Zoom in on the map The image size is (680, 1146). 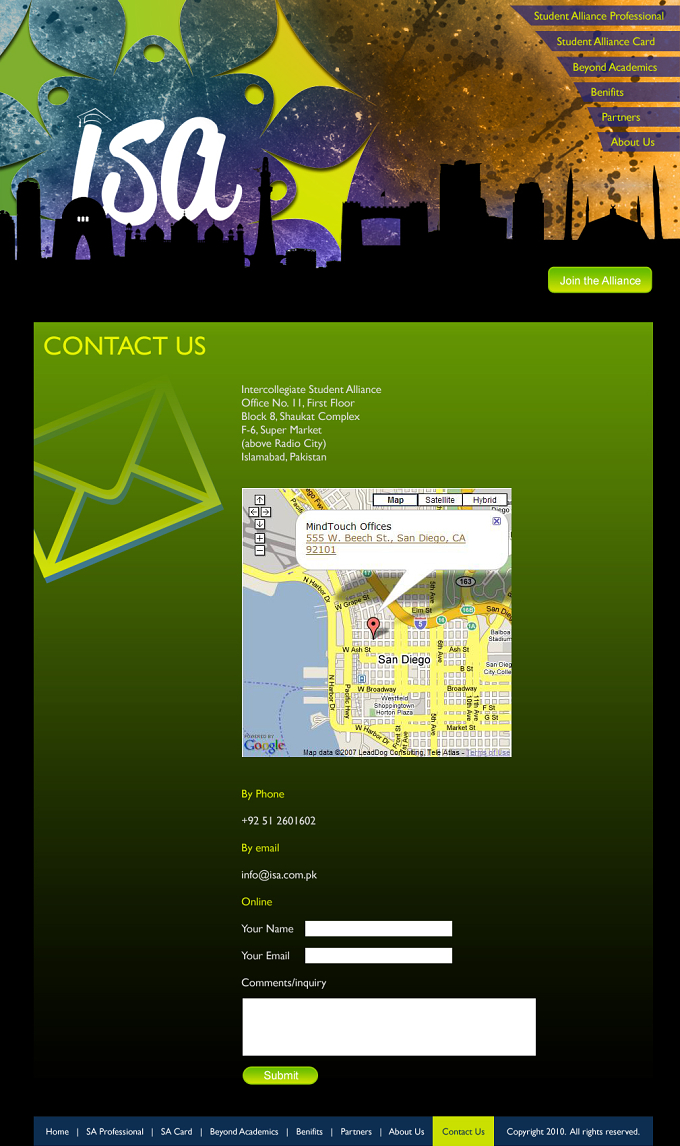tap(260, 538)
